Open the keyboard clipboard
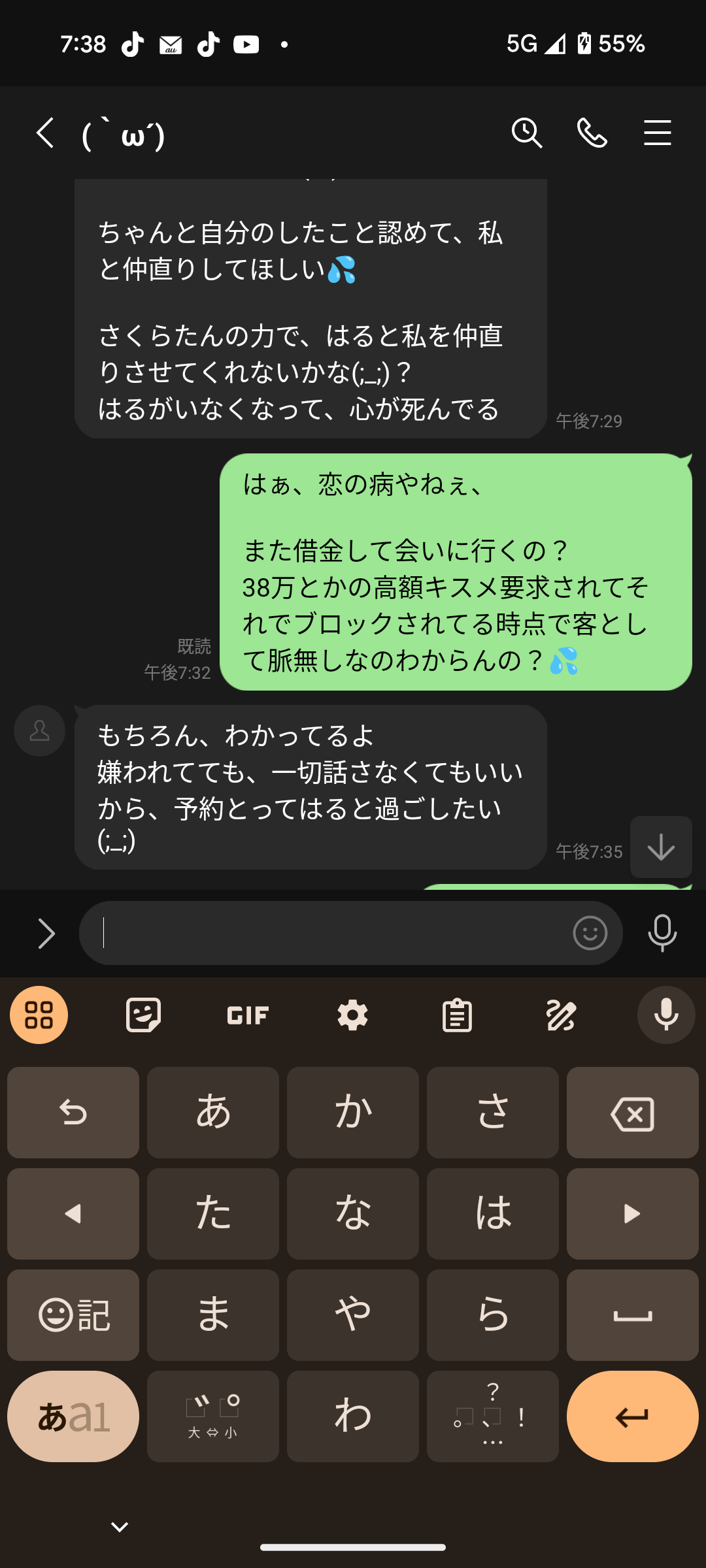The height and width of the screenshot is (1568, 706). (x=457, y=1015)
